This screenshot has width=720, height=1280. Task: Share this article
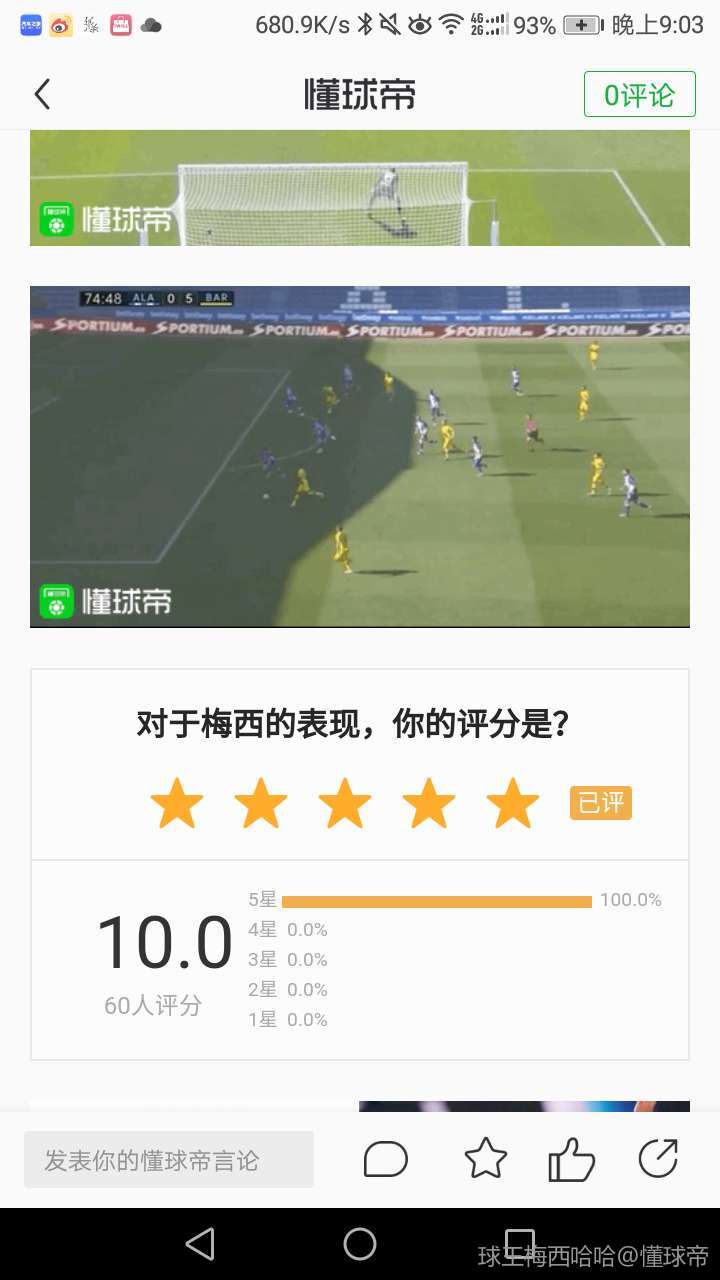[x=658, y=1159]
